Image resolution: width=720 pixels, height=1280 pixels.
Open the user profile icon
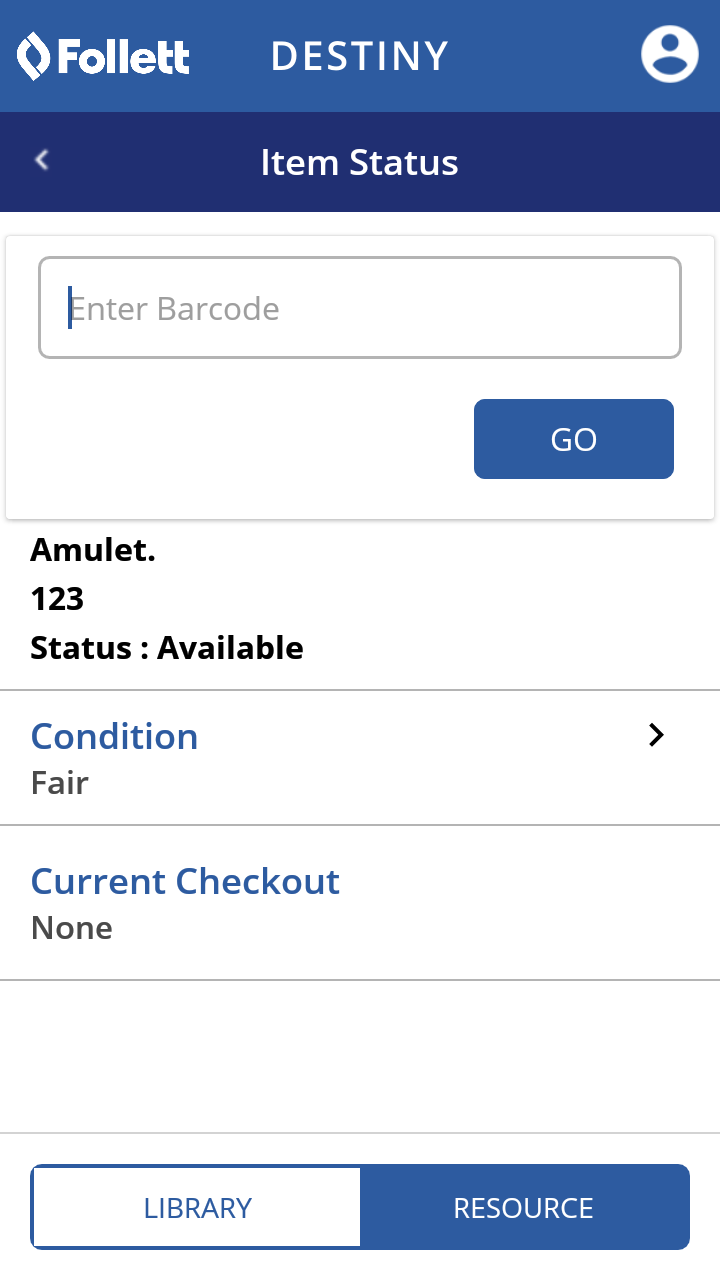click(x=669, y=54)
